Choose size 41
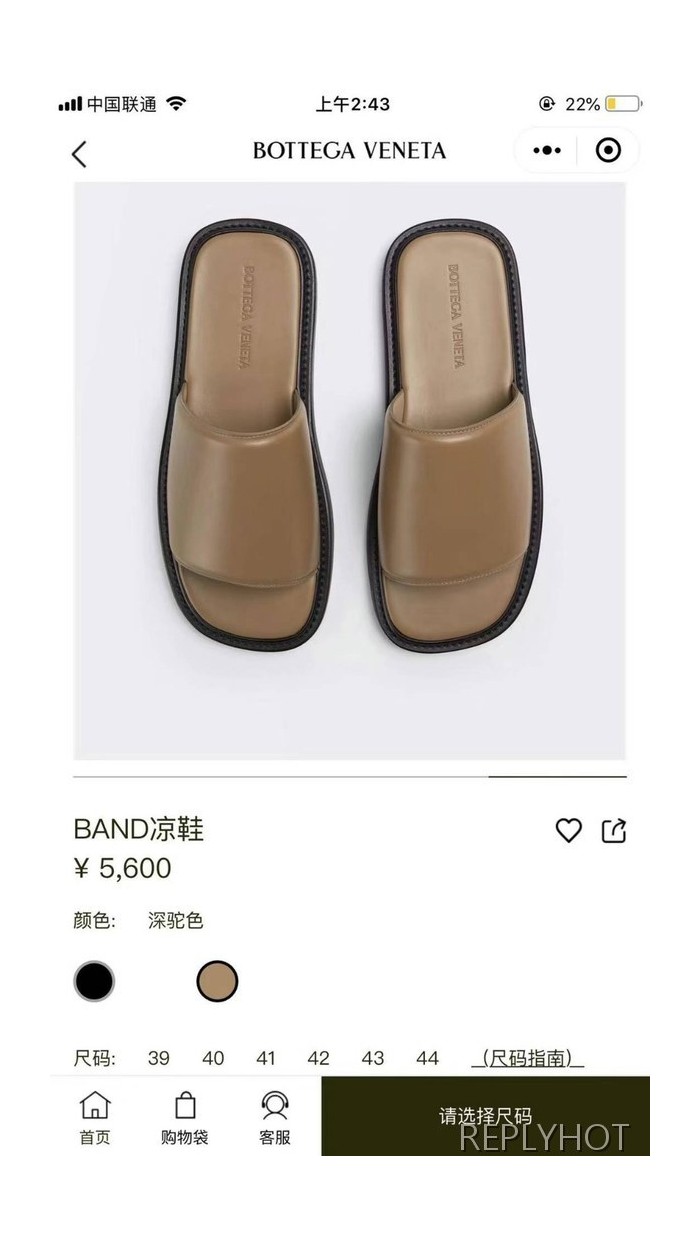This screenshot has height=1245, width=700. point(265,1058)
